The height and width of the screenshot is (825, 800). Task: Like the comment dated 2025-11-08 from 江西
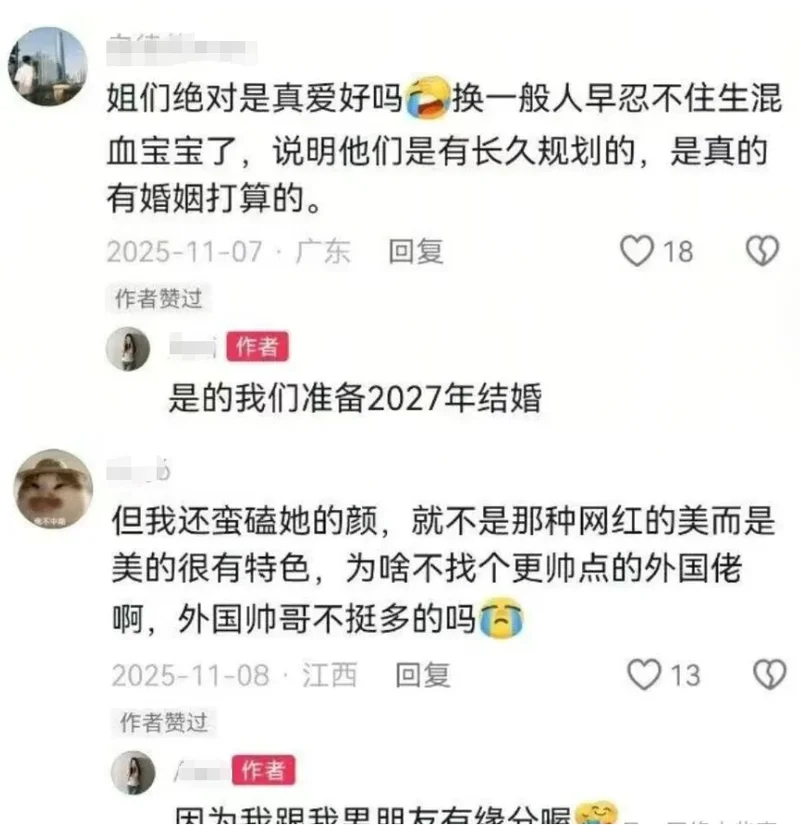tap(644, 674)
